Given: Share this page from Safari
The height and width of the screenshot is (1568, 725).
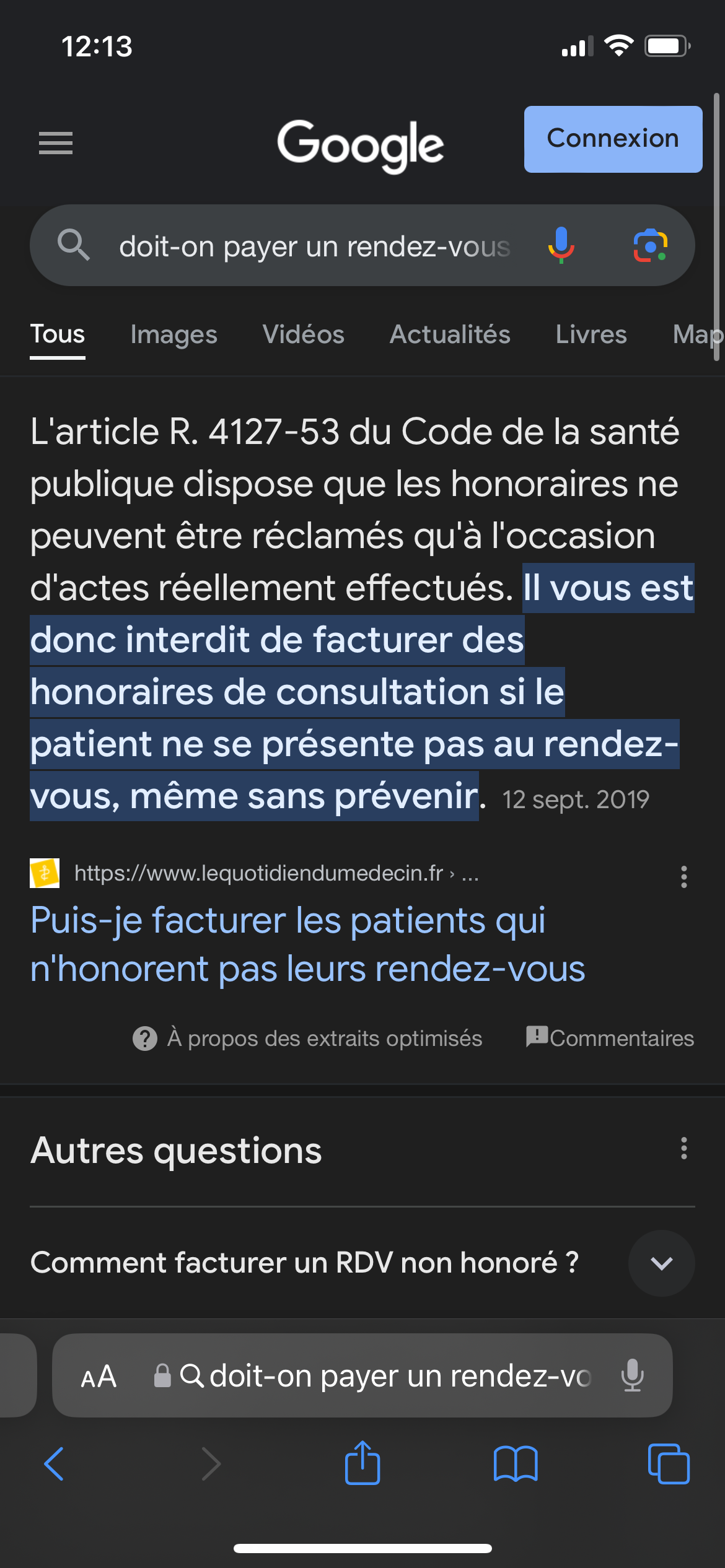Looking at the screenshot, I should coord(362,1464).
